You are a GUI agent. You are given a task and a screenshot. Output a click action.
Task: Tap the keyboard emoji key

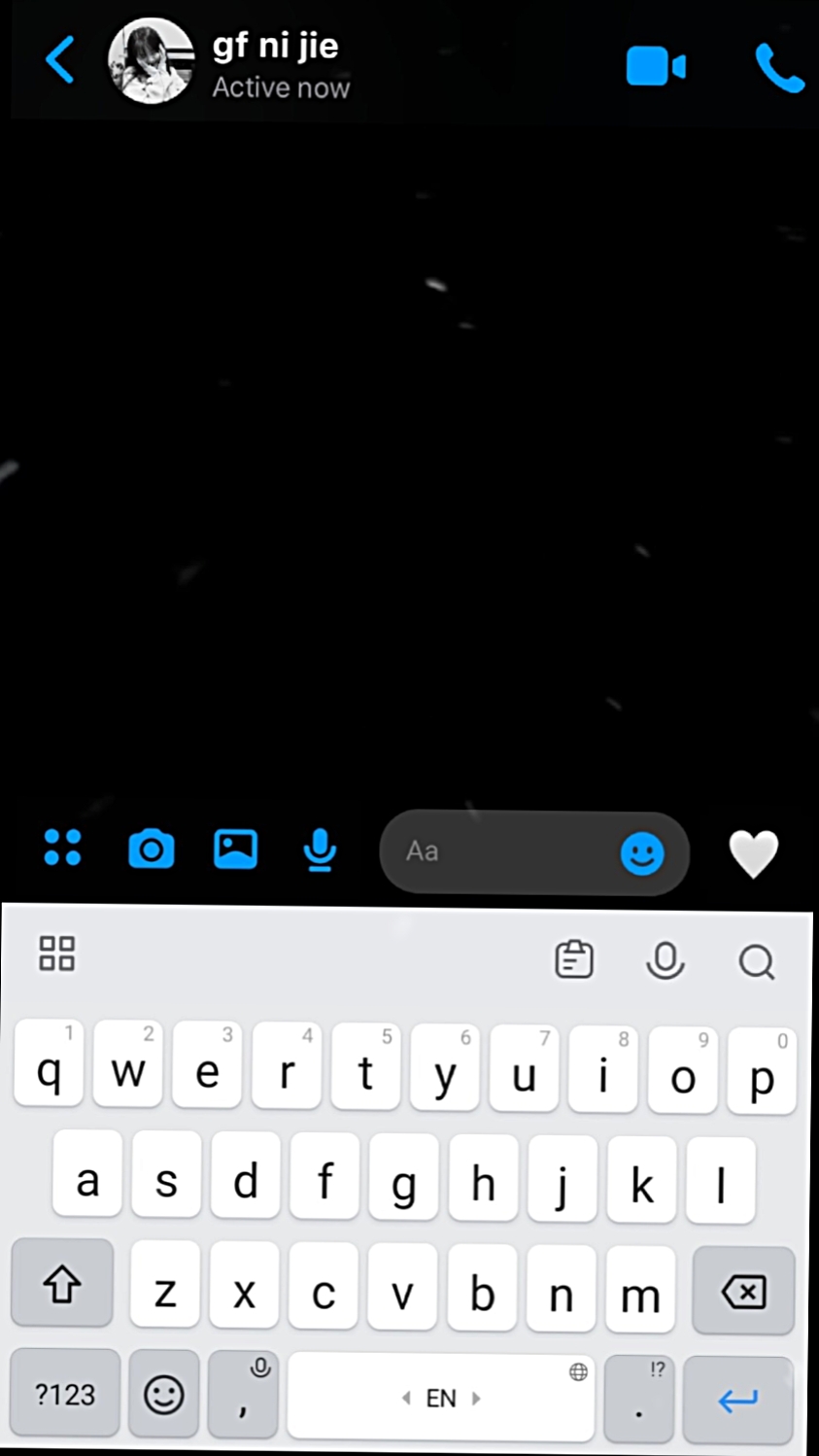[x=163, y=1396]
